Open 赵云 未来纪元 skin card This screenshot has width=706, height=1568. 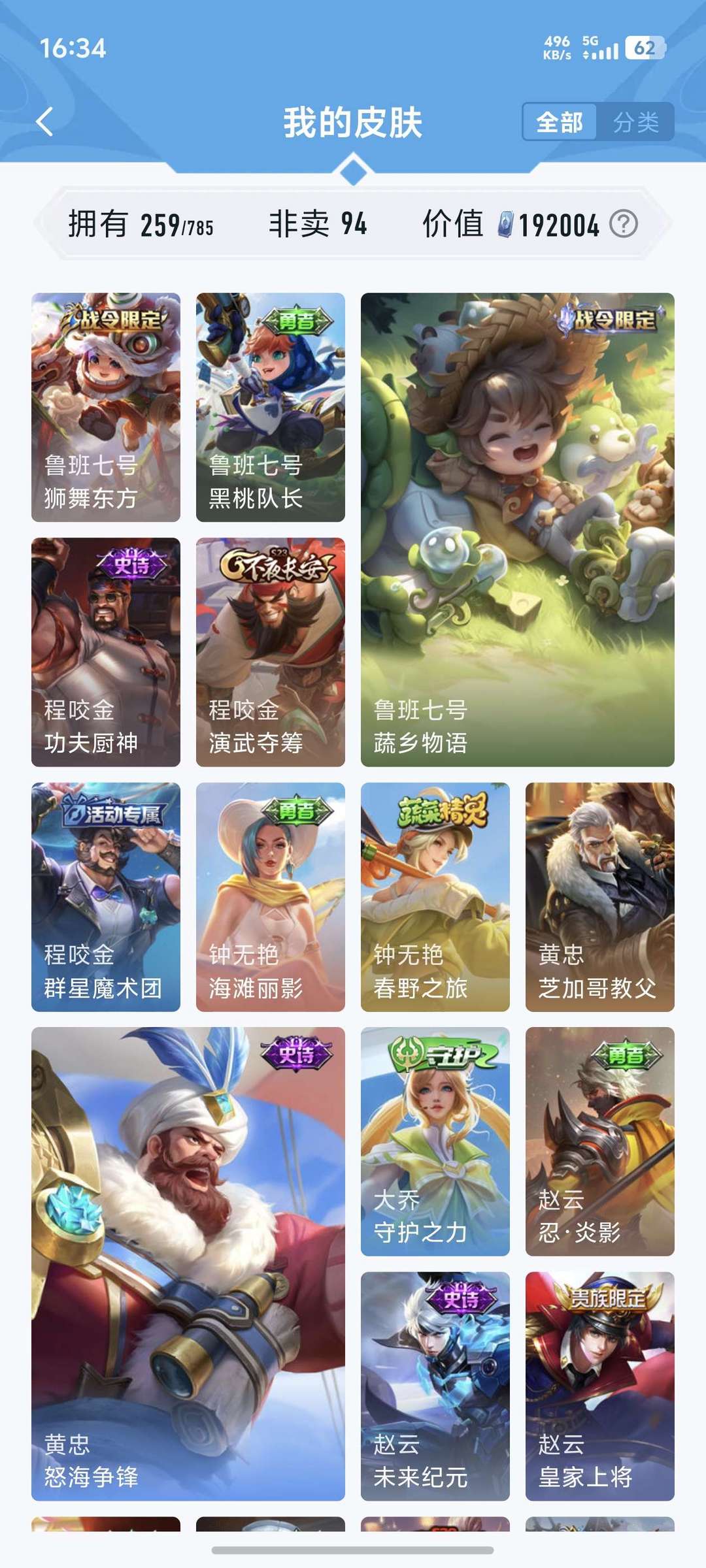[435, 1386]
